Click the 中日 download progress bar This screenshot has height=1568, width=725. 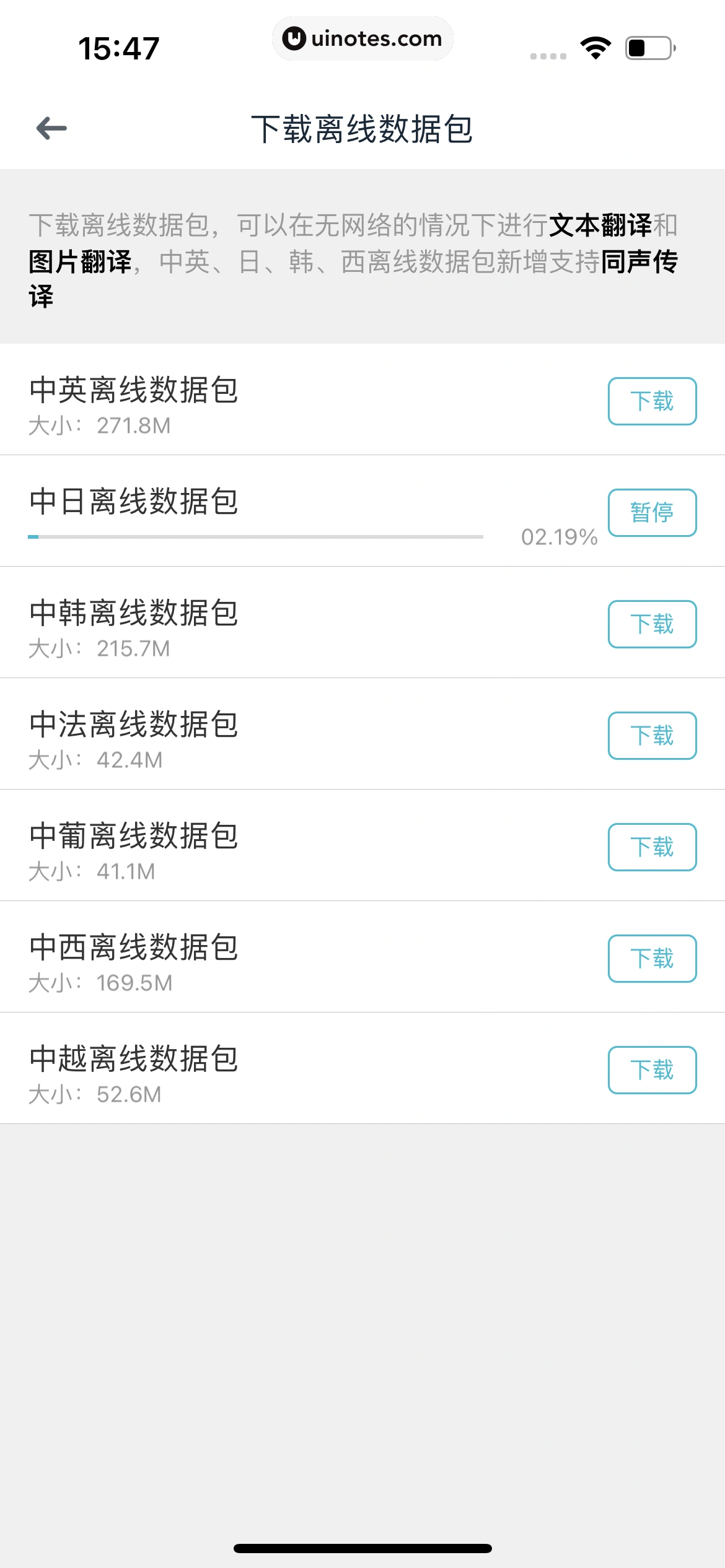(x=255, y=536)
